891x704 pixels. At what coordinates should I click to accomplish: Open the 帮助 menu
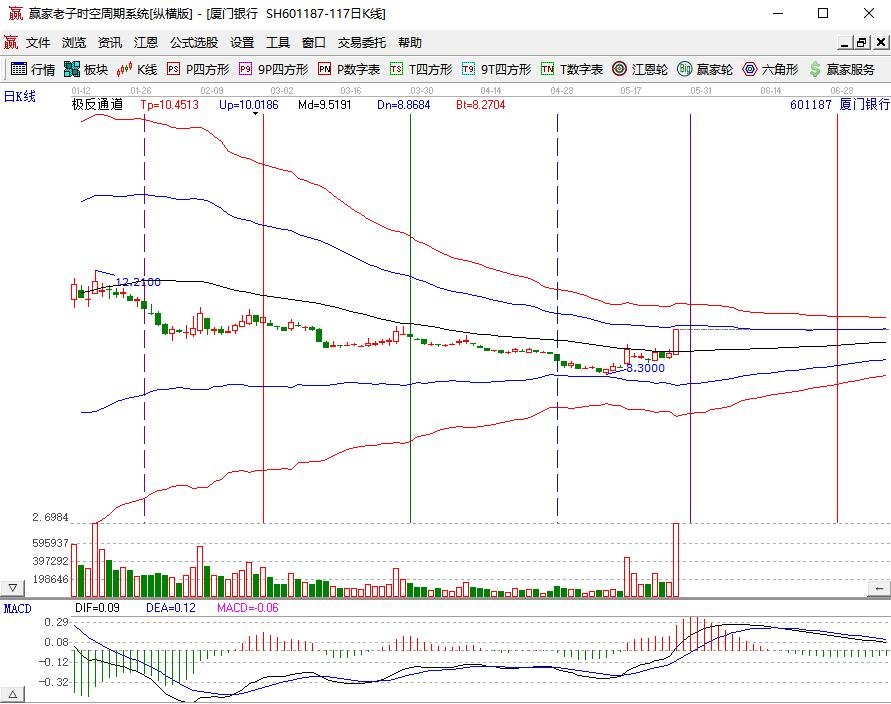[x=410, y=43]
